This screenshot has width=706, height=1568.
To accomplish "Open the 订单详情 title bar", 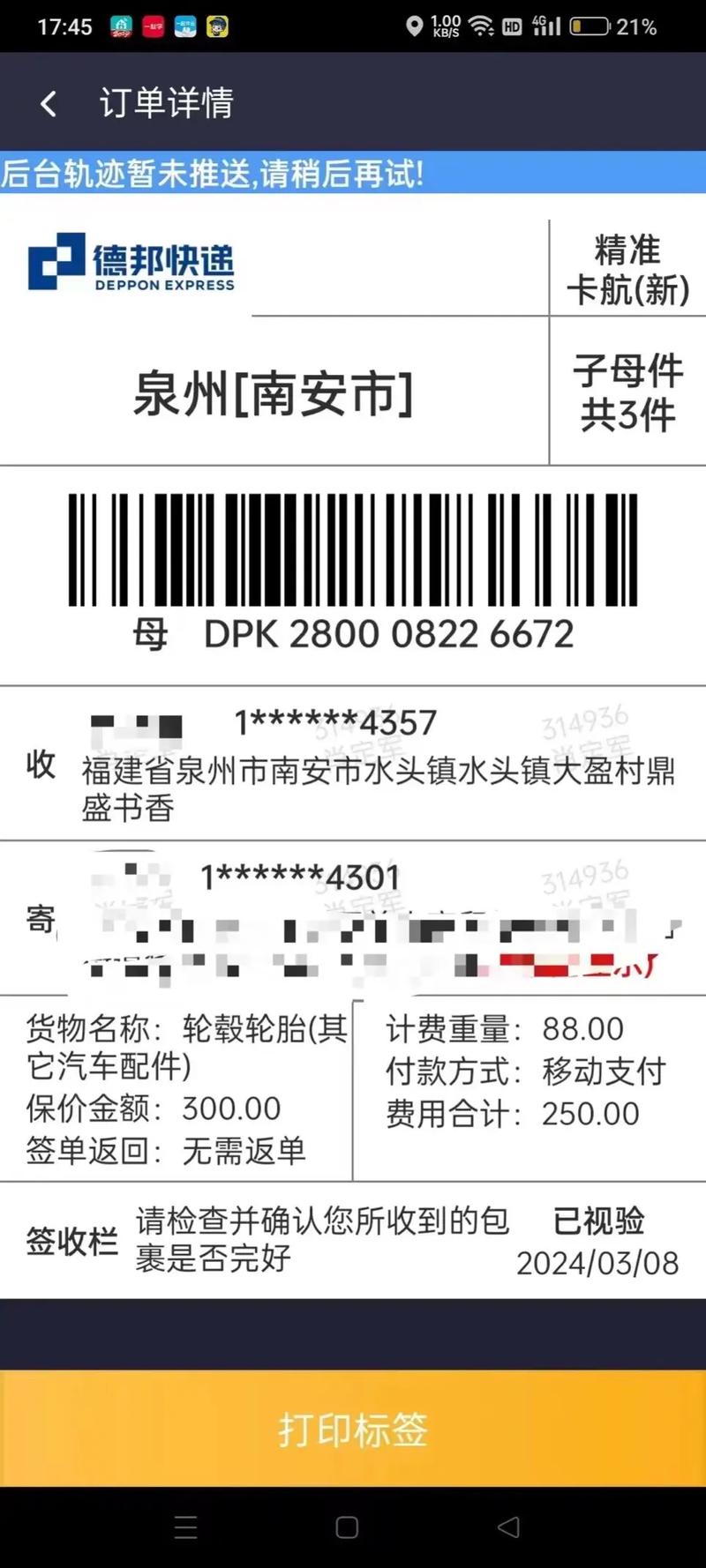I will pos(168,102).
